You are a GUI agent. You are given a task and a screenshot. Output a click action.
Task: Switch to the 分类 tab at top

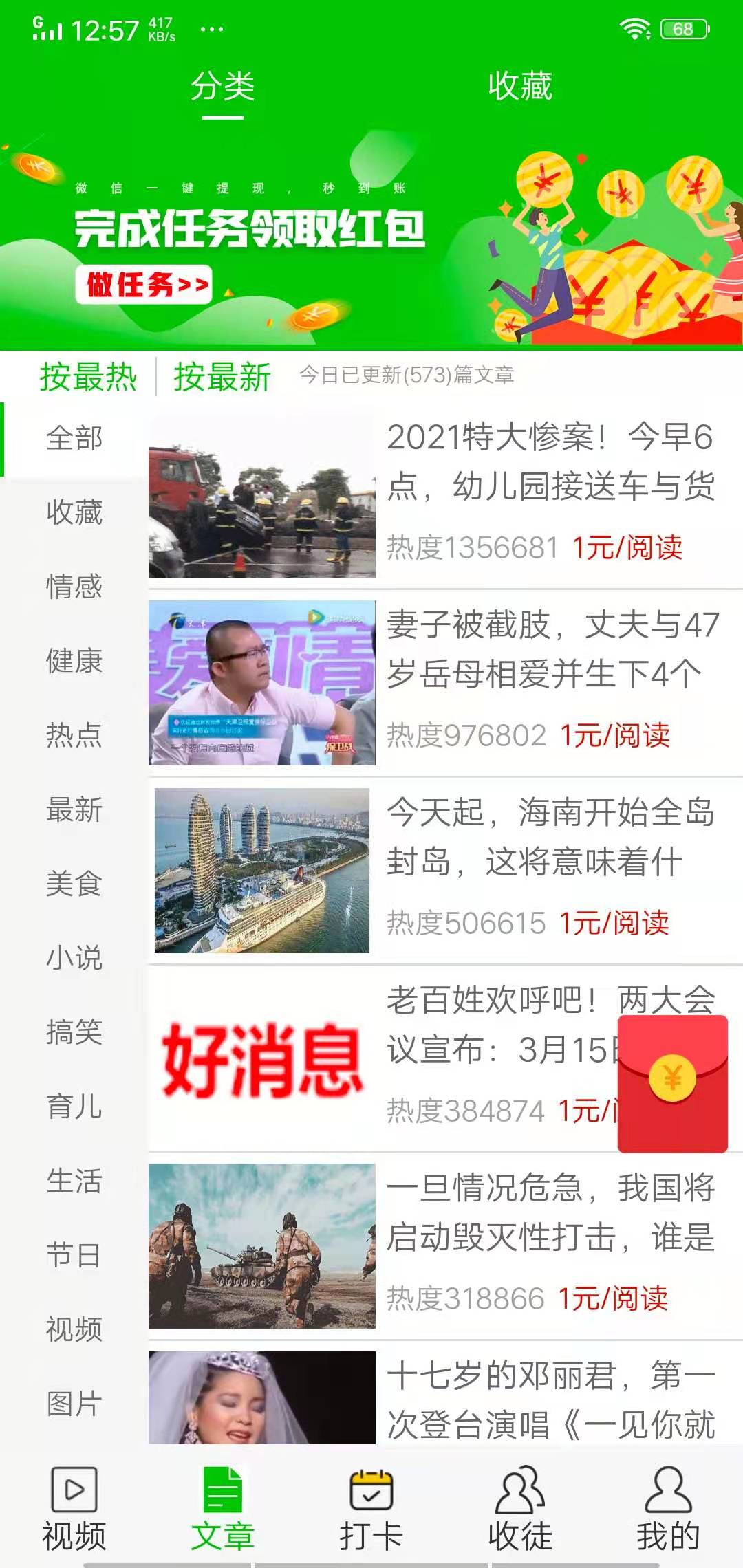point(224,84)
